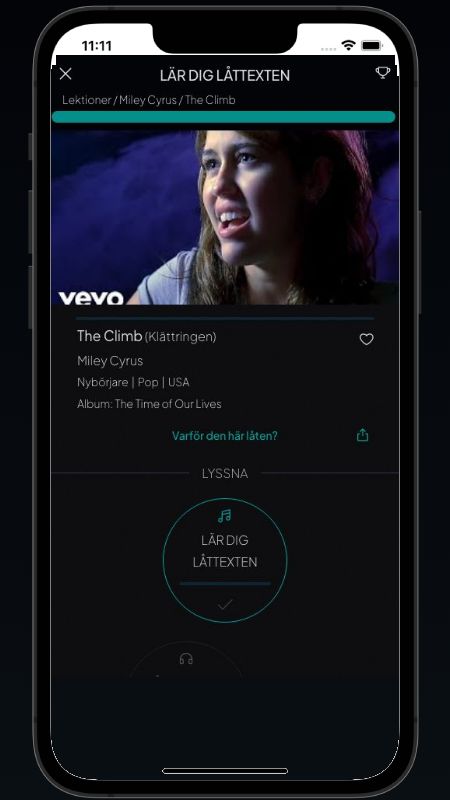Close the lesson screen
This screenshot has height=800, width=450.
pos(66,74)
